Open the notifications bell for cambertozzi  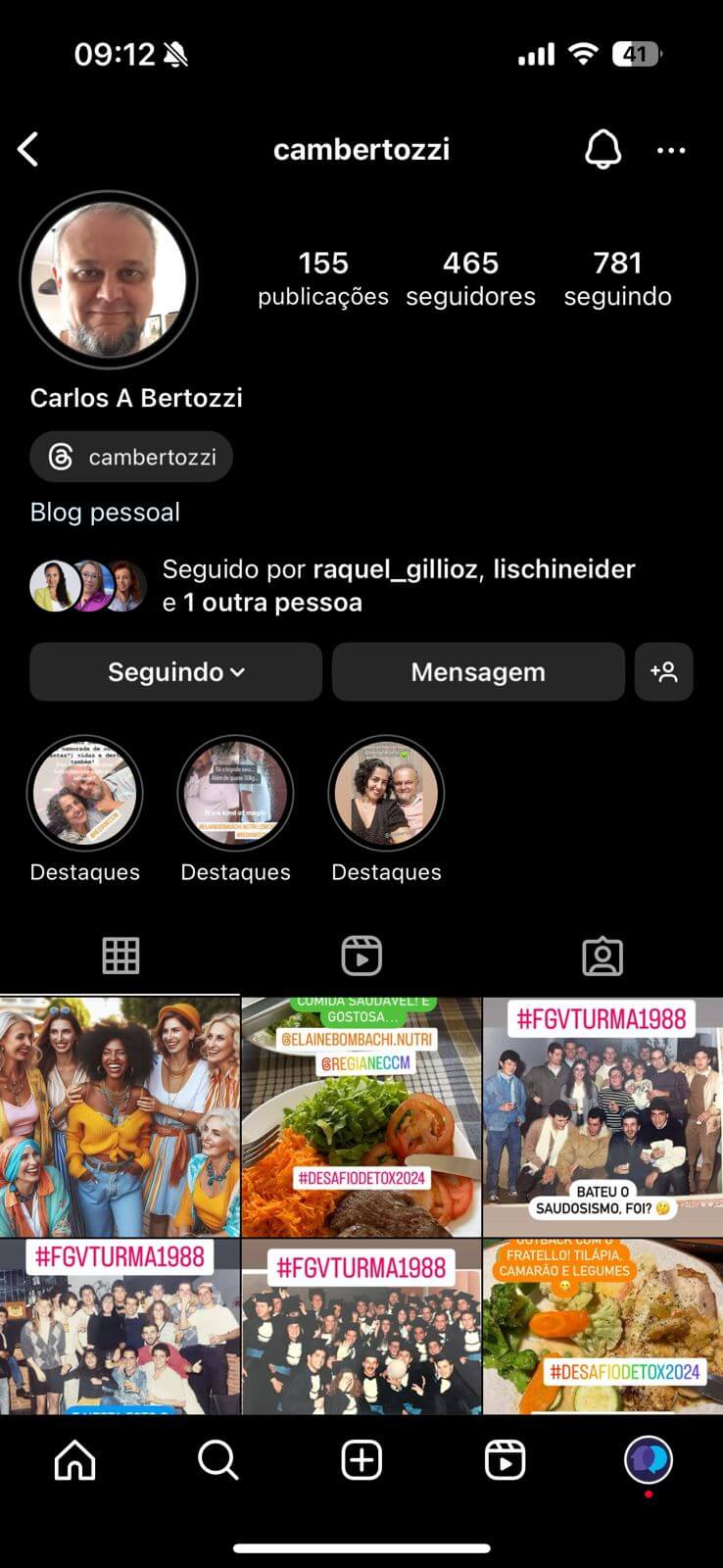pyautogui.click(x=602, y=150)
